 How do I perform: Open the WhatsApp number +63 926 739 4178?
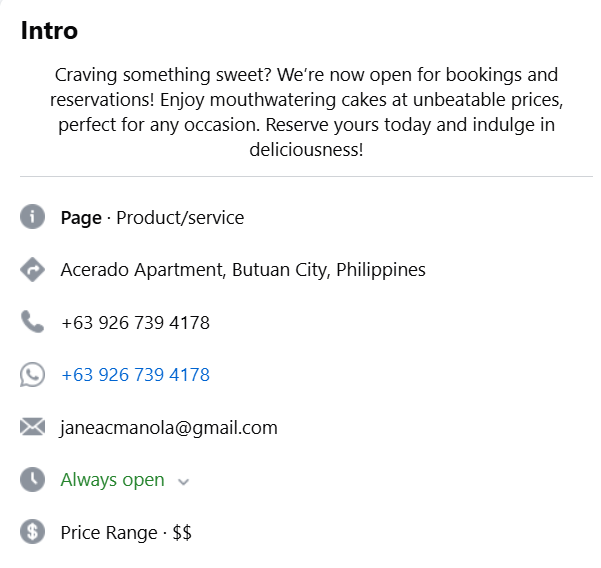tap(135, 375)
